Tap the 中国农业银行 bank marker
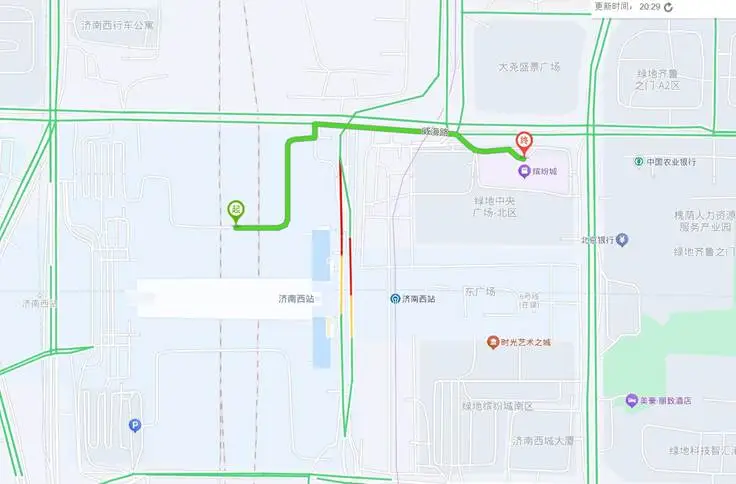This screenshot has height=484, width=736. pos(638,162)
